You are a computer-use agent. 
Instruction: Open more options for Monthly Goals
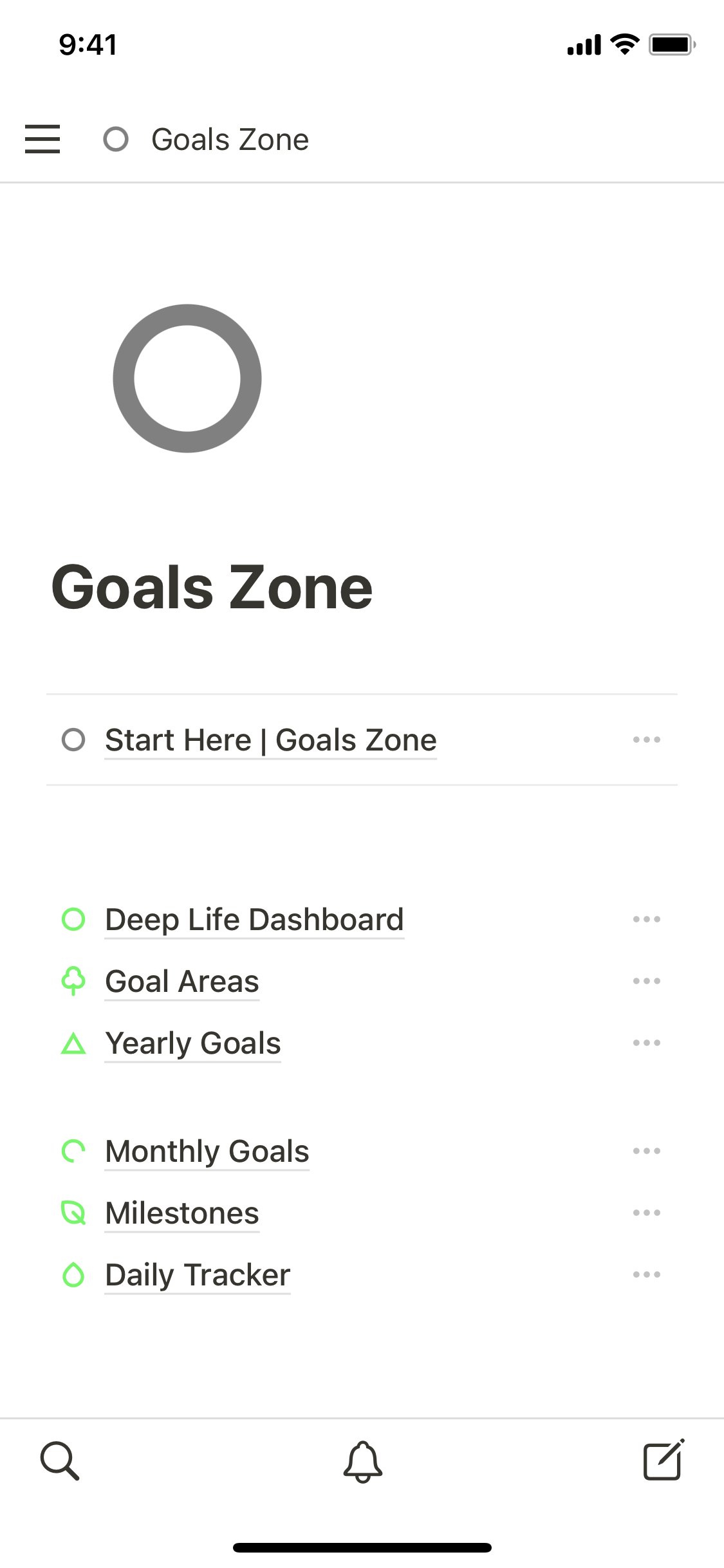click(x=646, y=1152)
